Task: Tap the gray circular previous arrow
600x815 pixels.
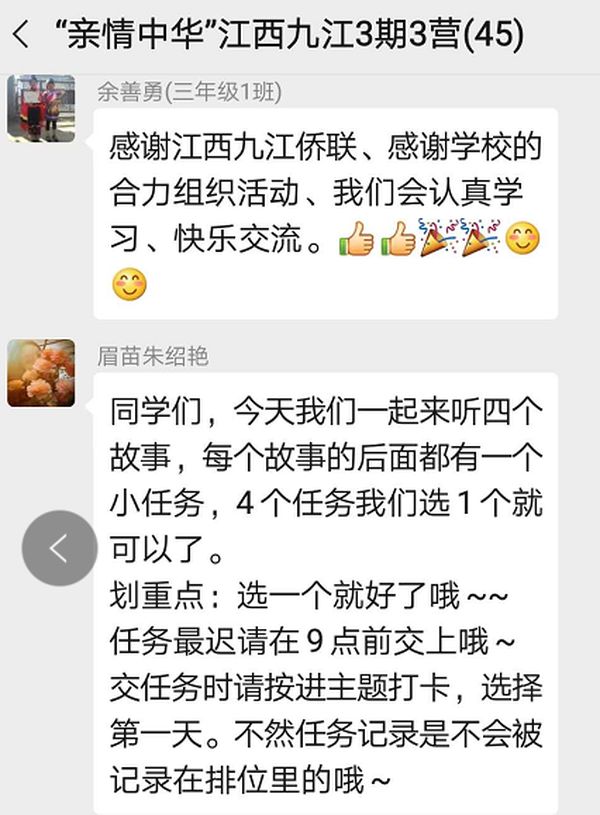Action: [x=60, y=548]
